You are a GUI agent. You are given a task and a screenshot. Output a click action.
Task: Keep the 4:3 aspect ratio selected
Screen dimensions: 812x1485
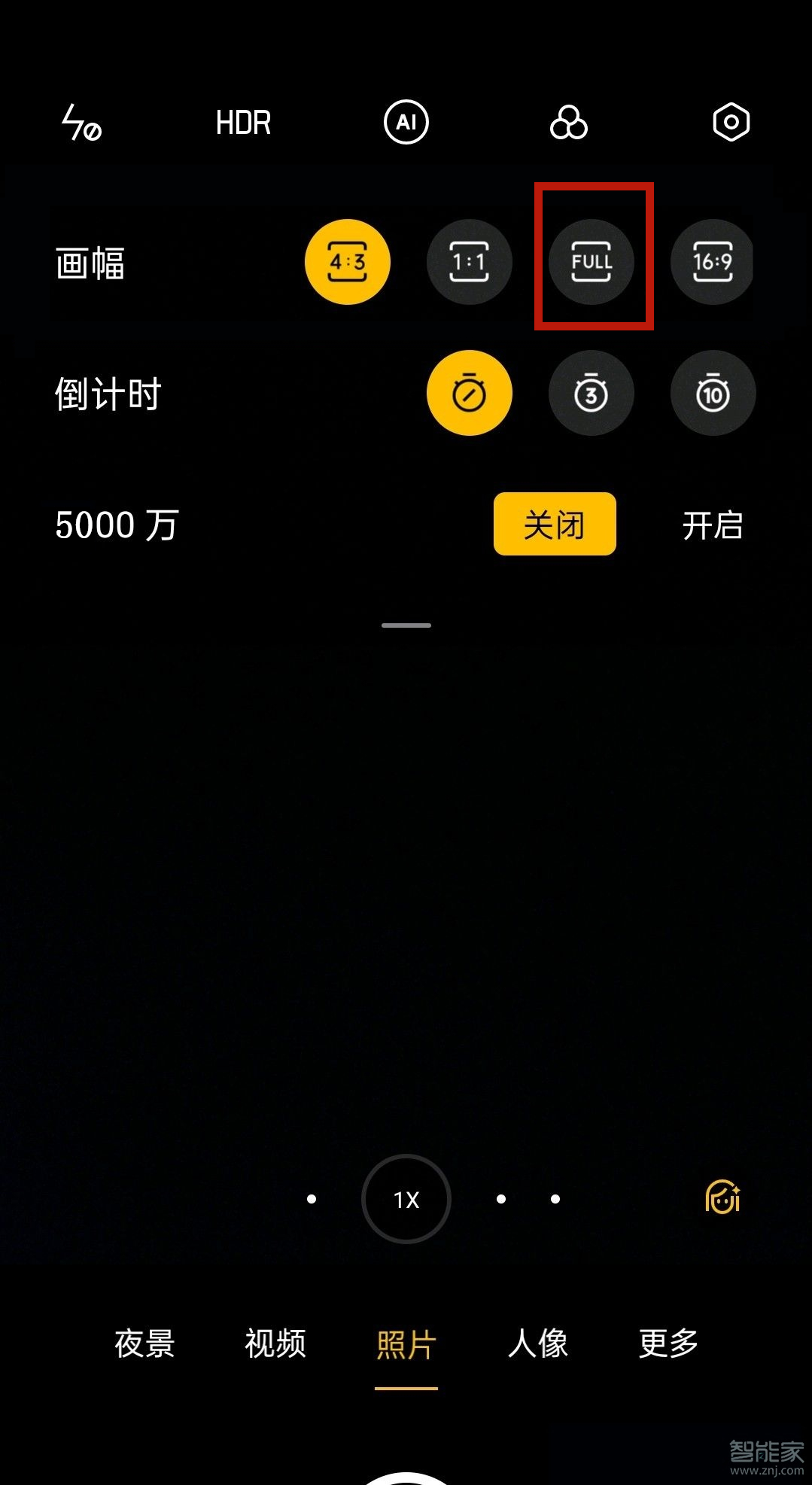348,262
